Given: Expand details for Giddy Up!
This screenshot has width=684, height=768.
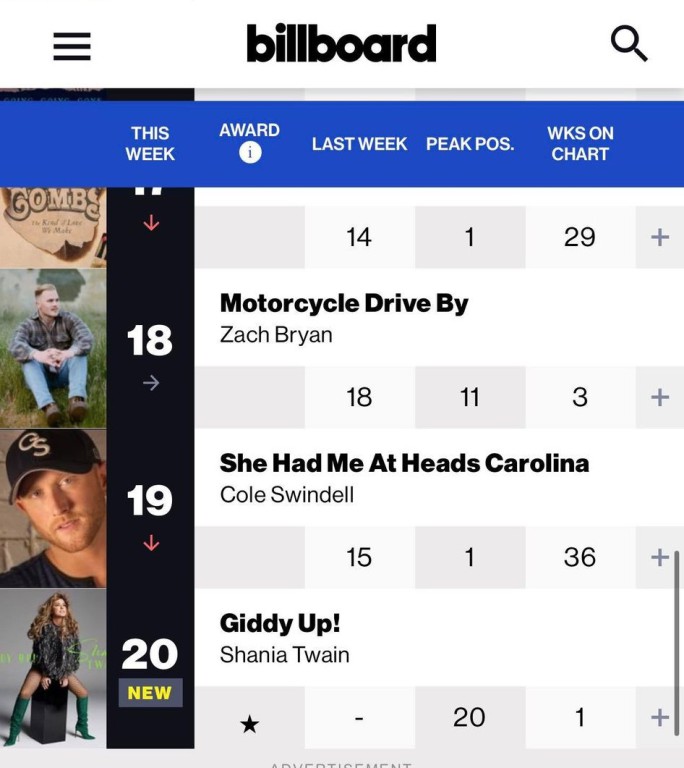Looking at the screenshot, I should (659, 717).
